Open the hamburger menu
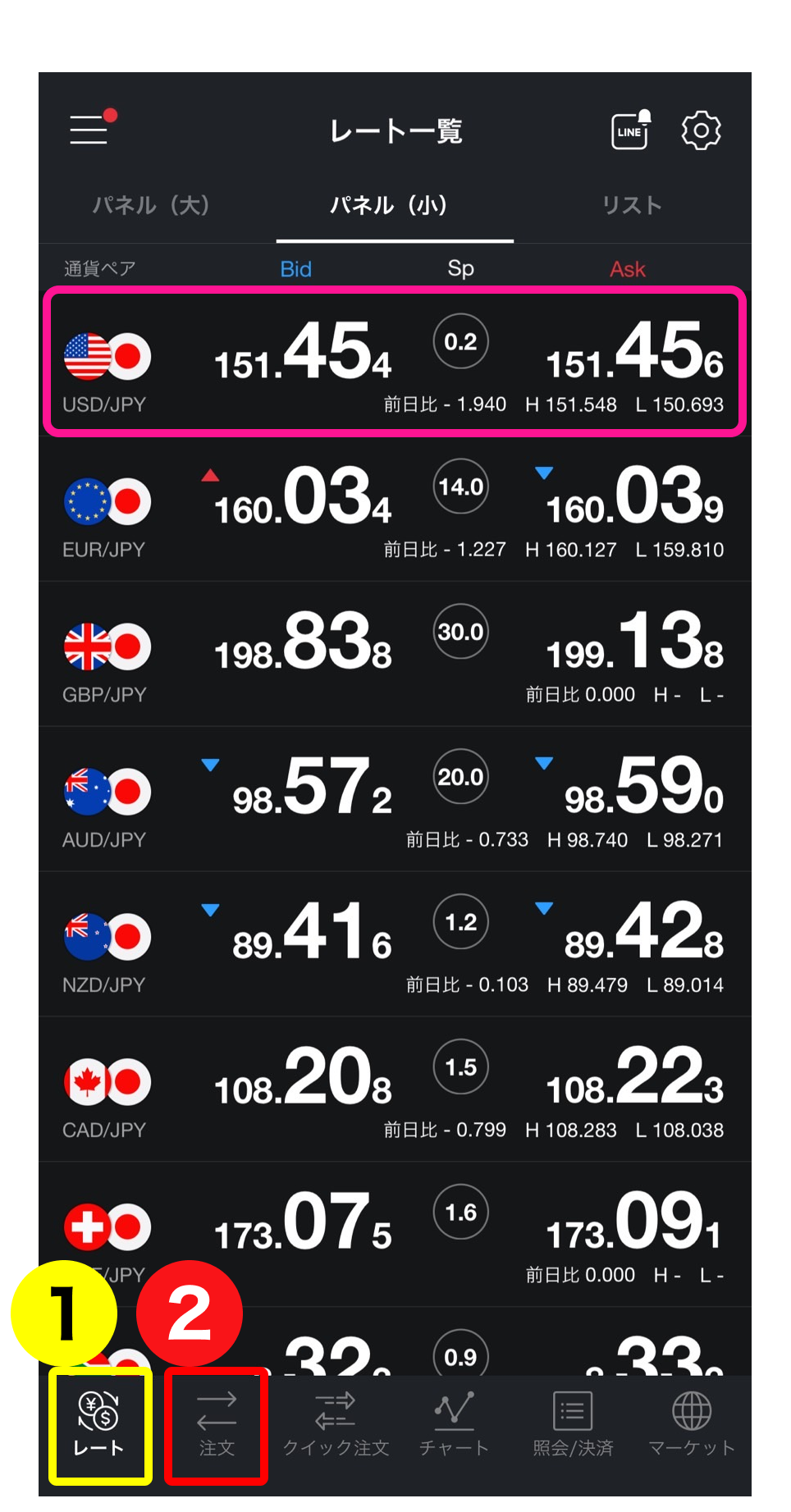Image resolution: width=791 pixels, height=1512 pixels. (x=89, y=130)
